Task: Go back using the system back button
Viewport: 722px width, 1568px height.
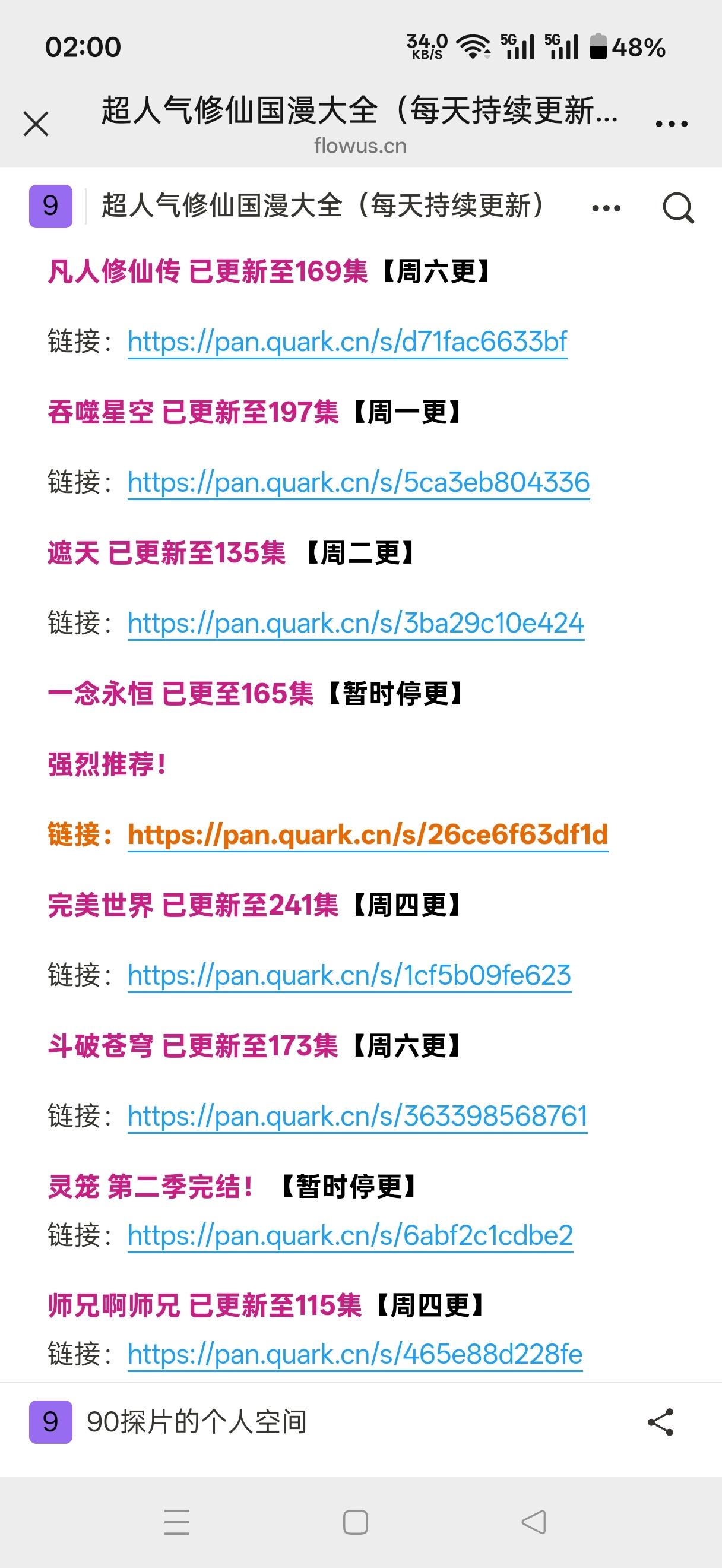Action: click(x=533, y=1522)
